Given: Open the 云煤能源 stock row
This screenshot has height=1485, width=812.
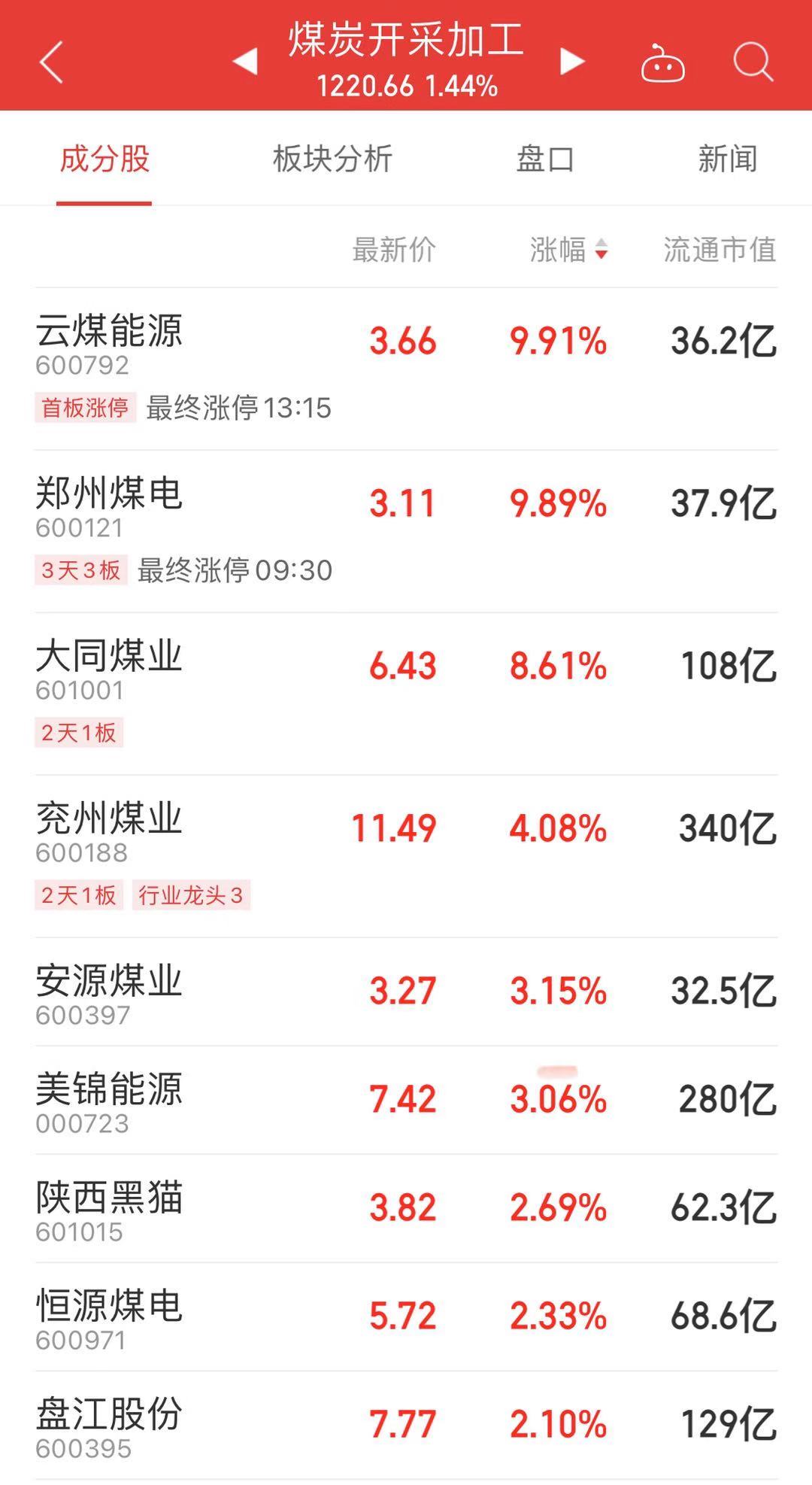Looking at the screenshot, I should tap(406, 369).
